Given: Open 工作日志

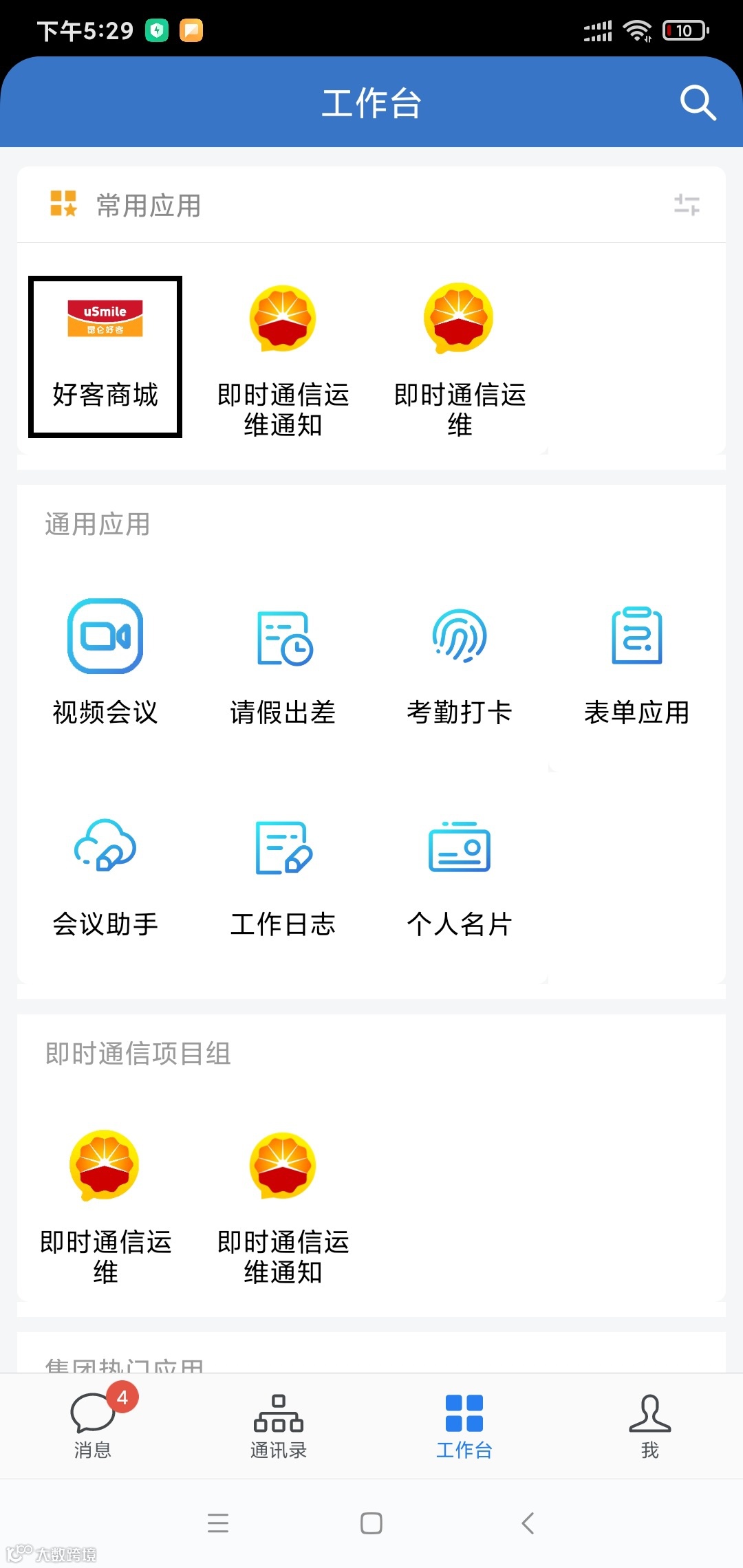Looking at the screenshot, I should pos(283,875).
